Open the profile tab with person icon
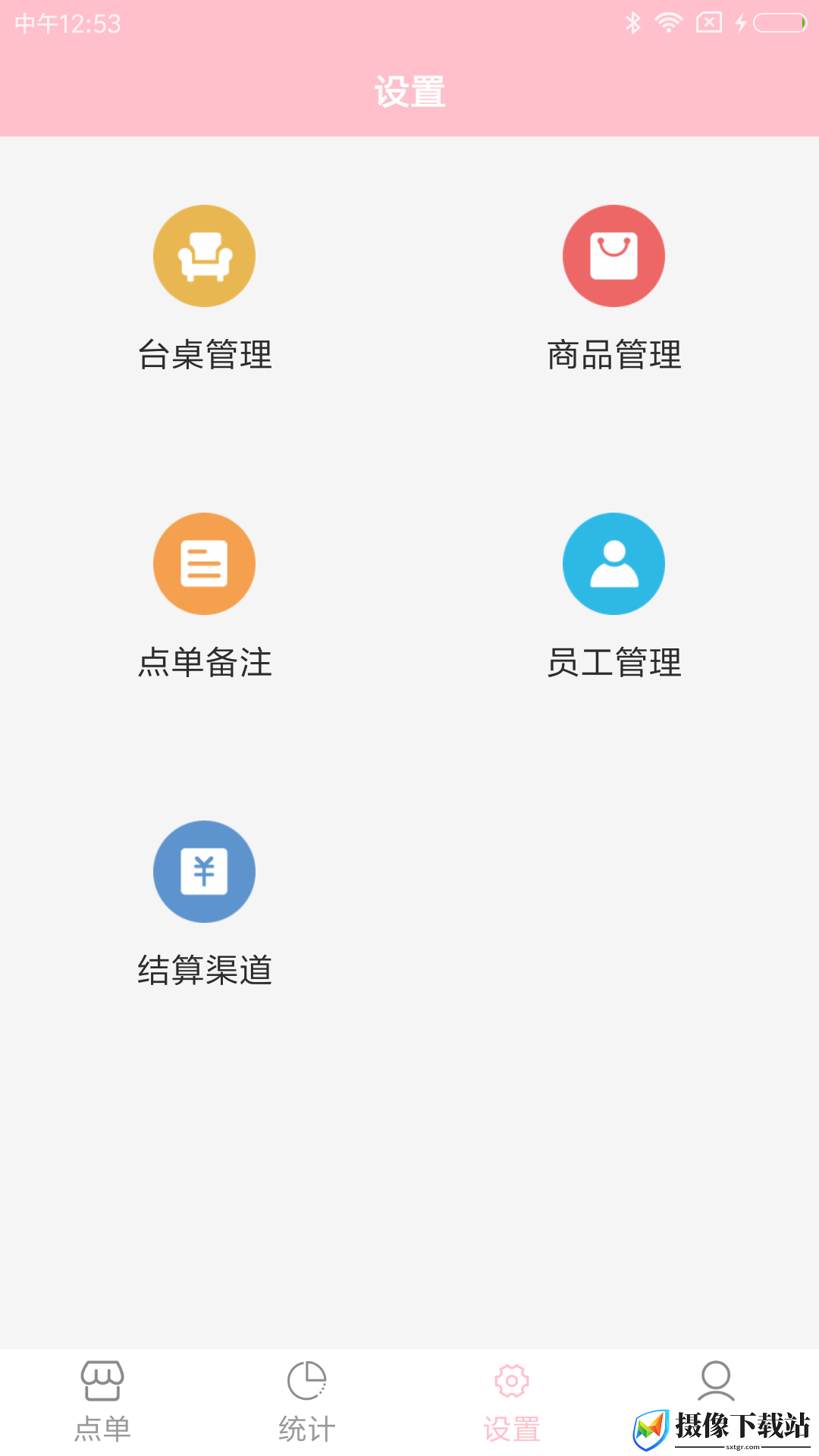The width and height of the screenshot is (819, 1456). [716, 1382]
